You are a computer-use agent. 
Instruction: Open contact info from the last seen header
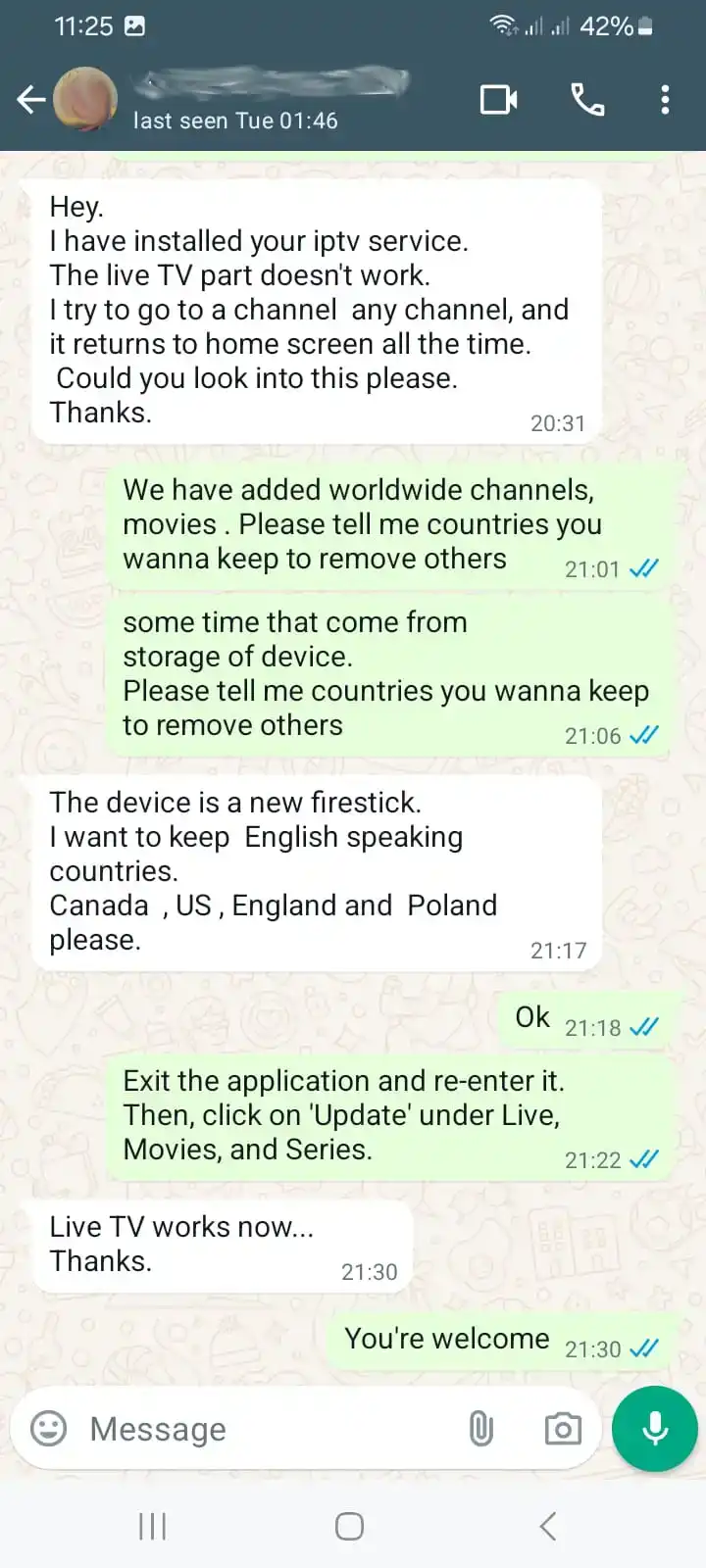235,120
